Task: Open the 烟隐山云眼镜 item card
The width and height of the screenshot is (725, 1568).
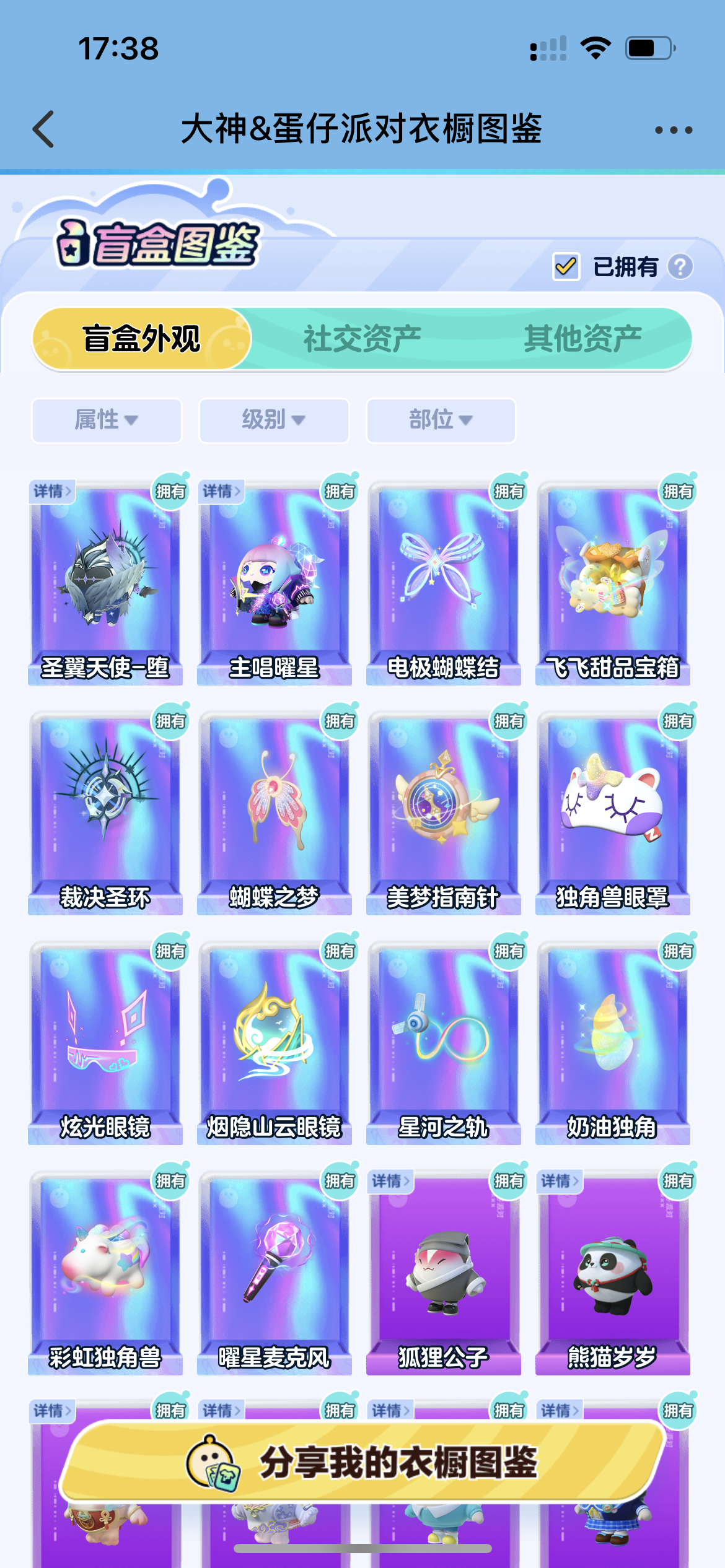Action: (x=274, y=1040)
